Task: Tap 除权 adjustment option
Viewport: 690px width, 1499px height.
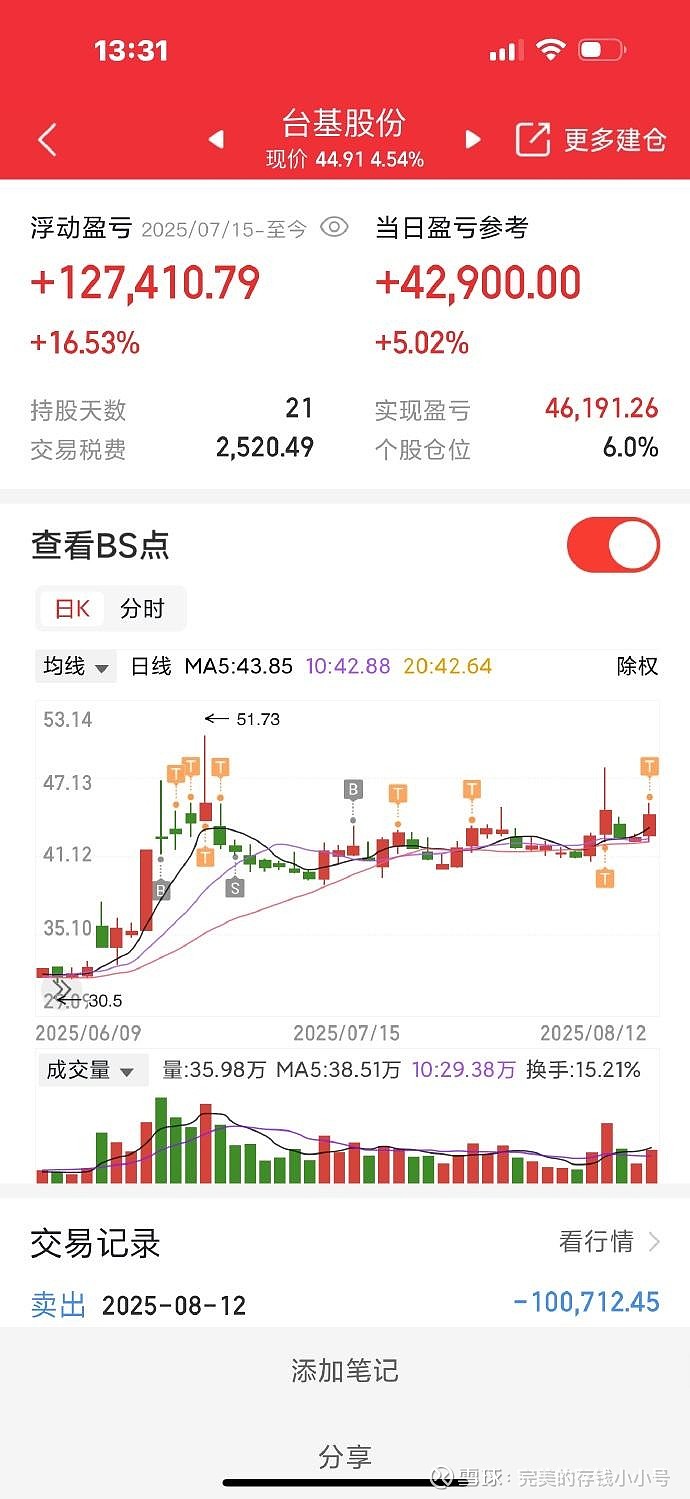Action: pyautogui.click(x=637, y=666)
